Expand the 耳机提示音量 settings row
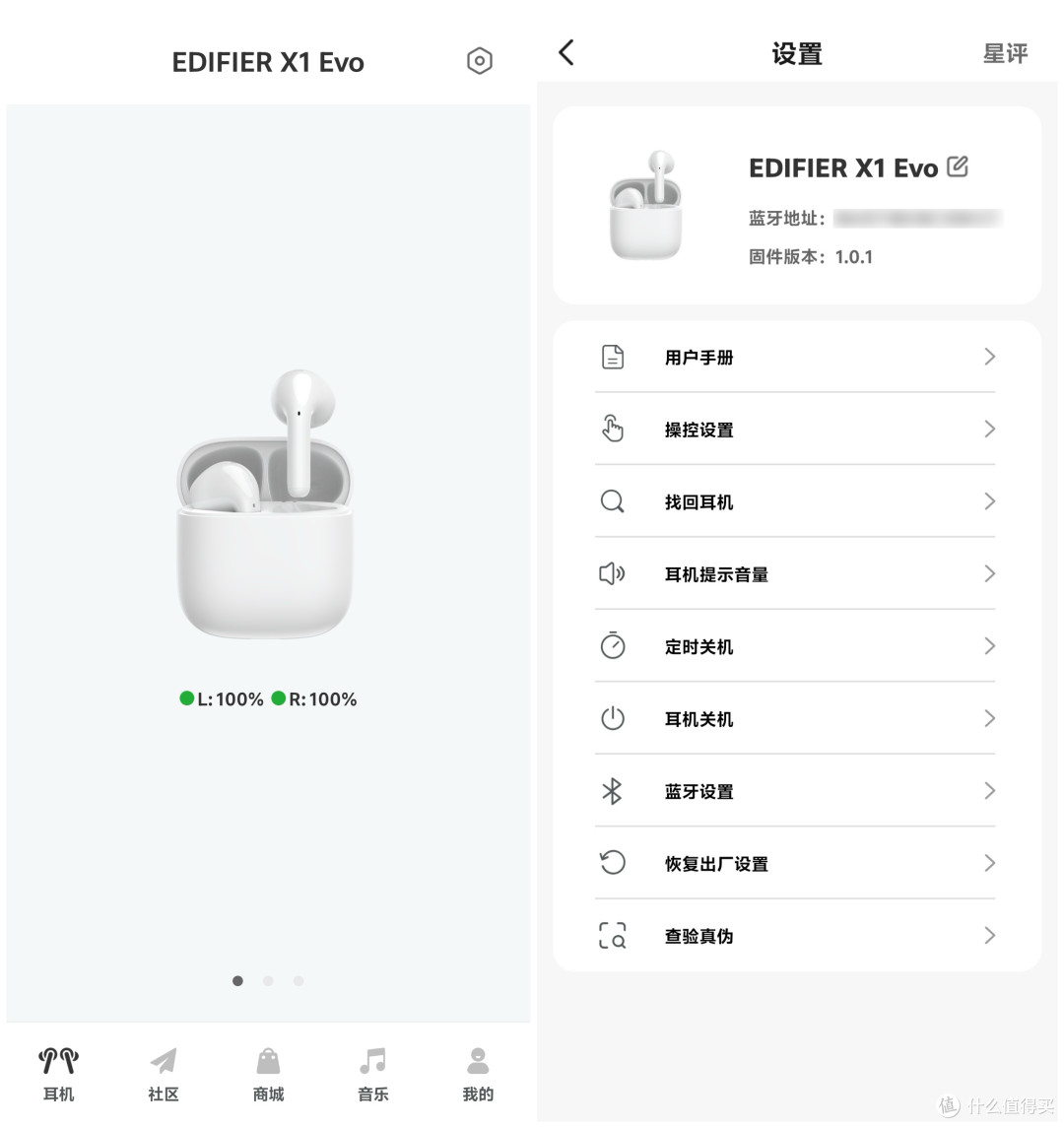 pos(794,573)
